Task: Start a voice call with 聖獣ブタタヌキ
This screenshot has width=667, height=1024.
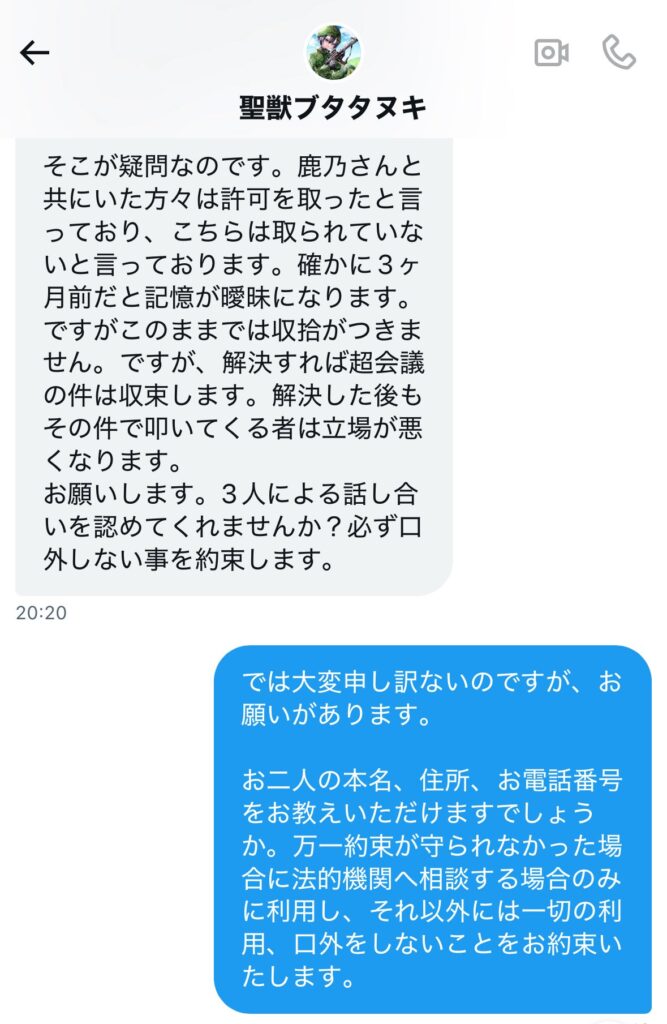Action: [x=619, y=52]
